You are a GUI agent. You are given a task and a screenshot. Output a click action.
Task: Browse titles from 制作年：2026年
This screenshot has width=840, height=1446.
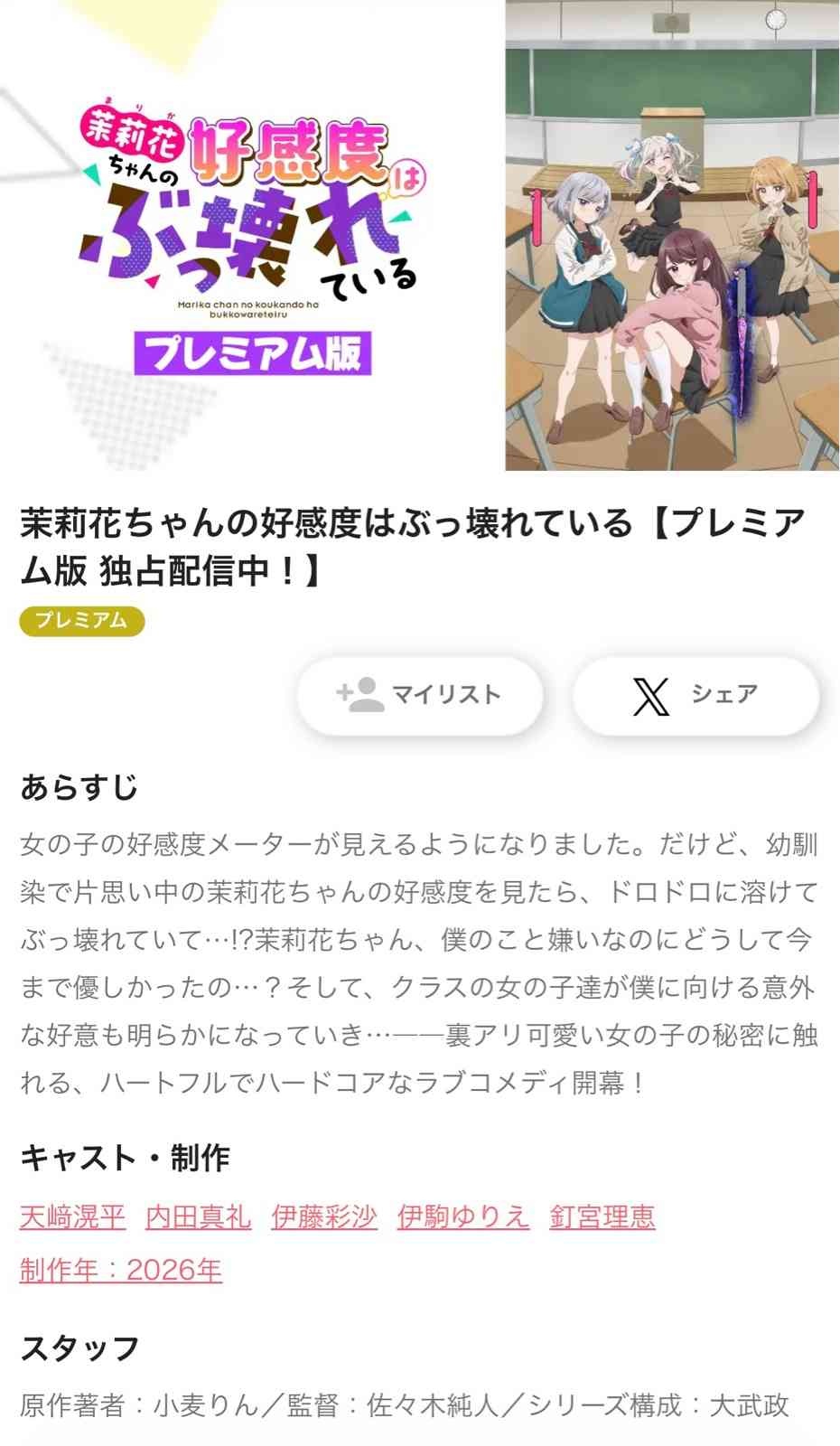click(121, 1270)
